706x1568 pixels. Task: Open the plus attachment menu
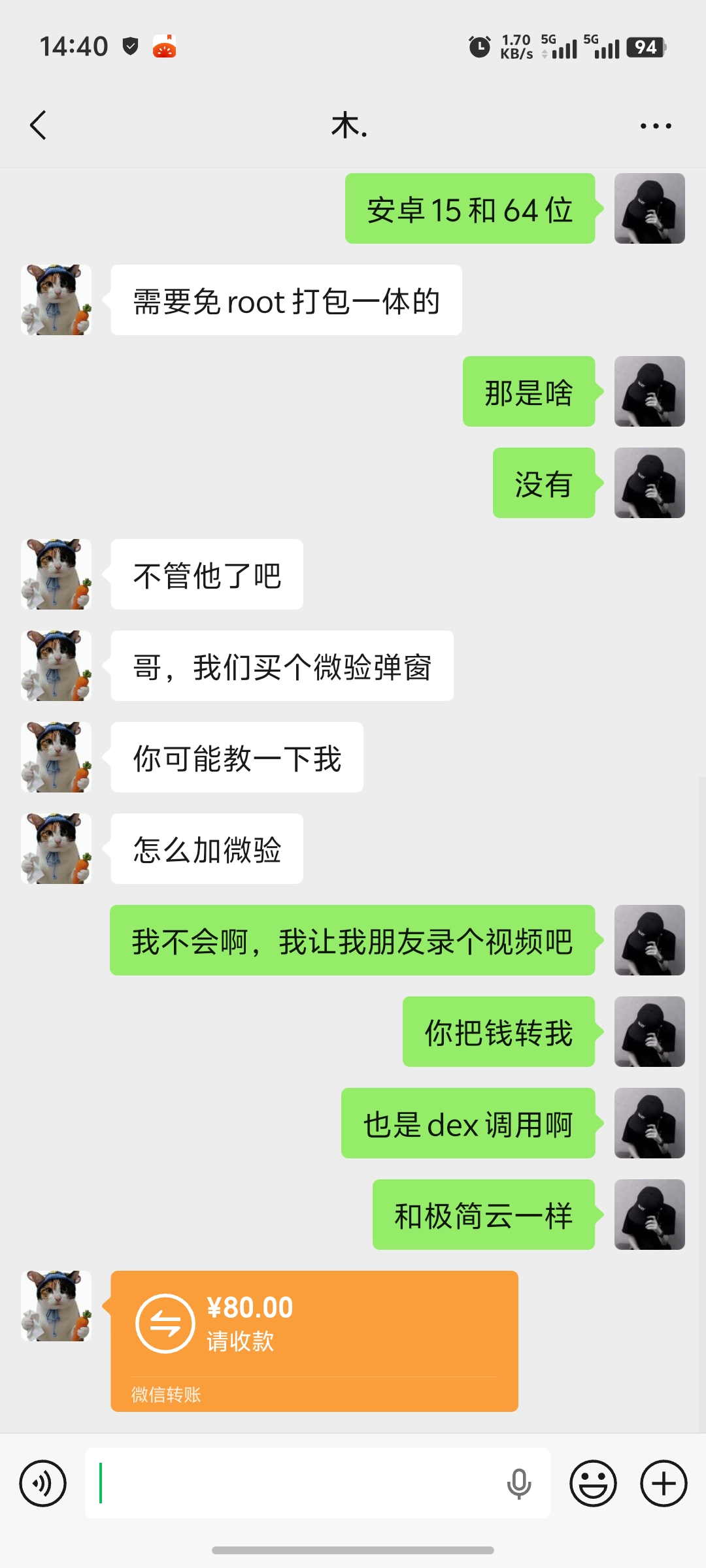click(664, 1483)
